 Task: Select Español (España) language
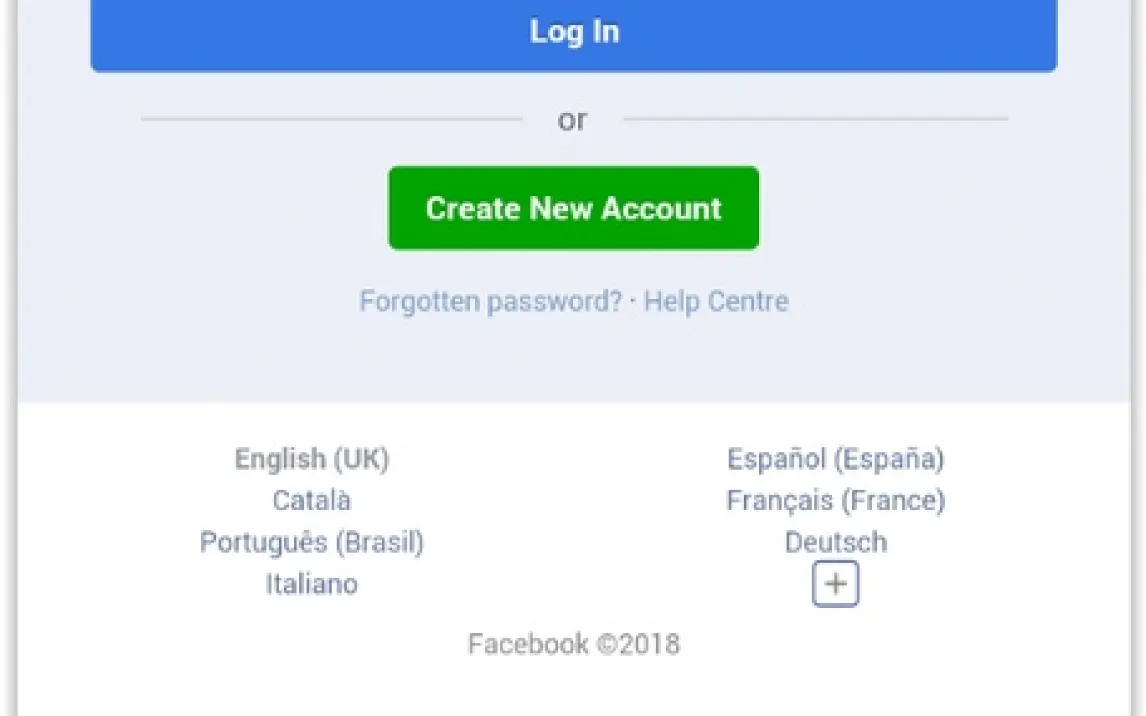click(x=835, y=459)
